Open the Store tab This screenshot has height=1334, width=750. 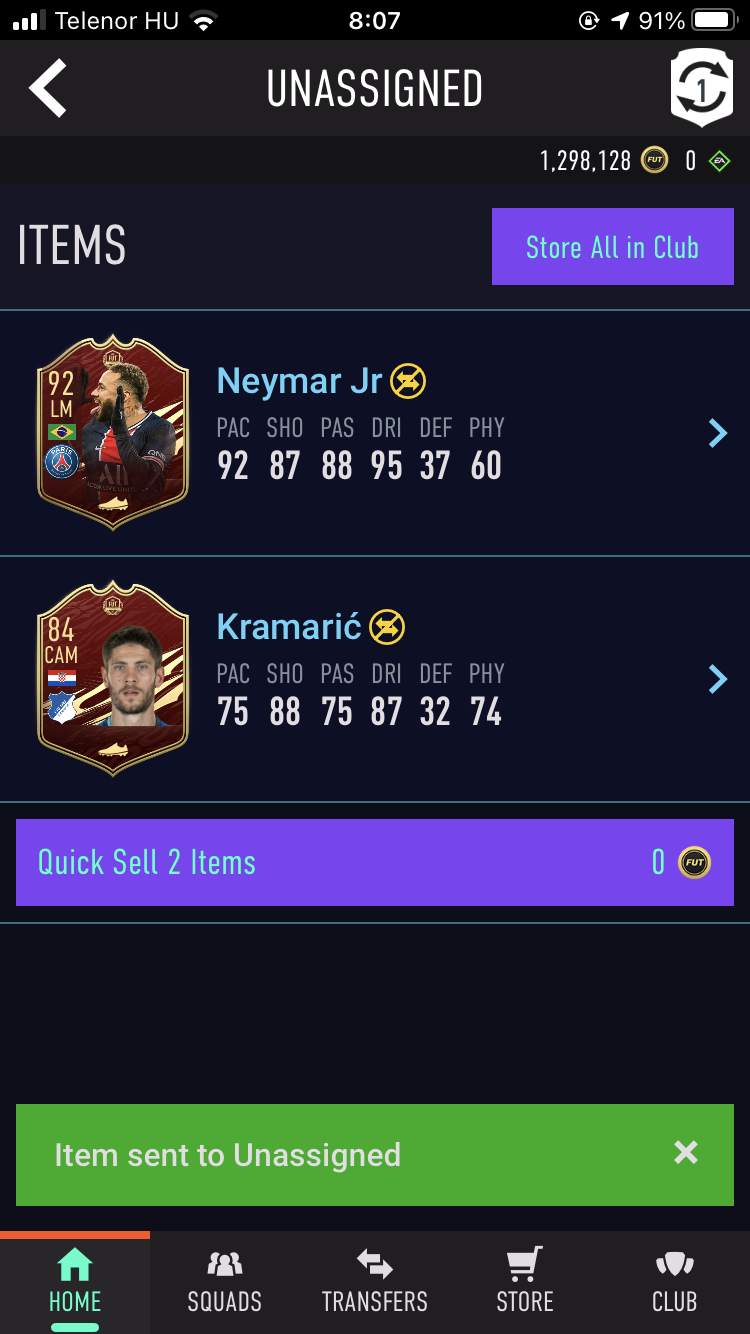coord(525,1282)
